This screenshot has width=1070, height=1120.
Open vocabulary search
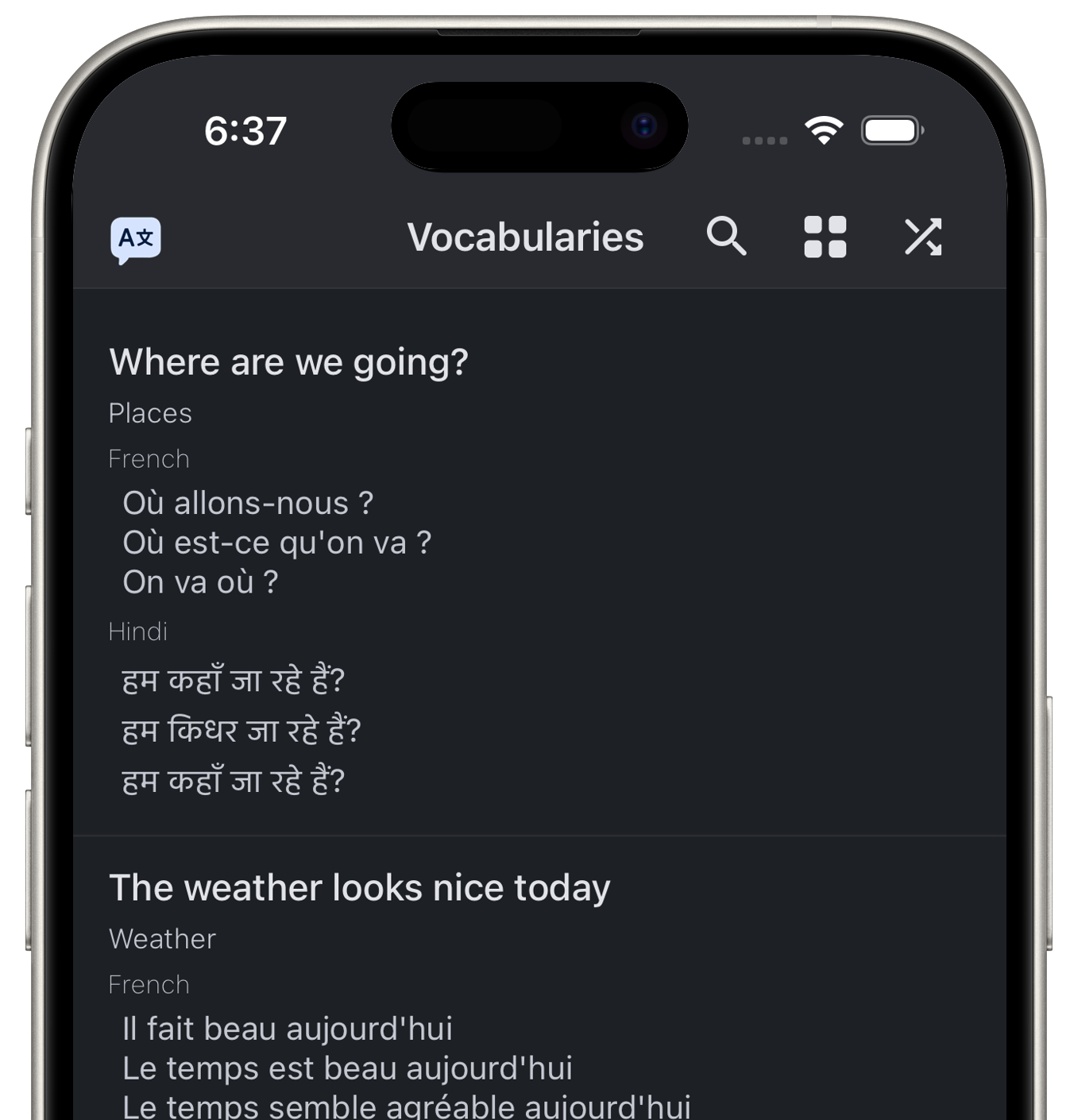click(x=727, y=236)
